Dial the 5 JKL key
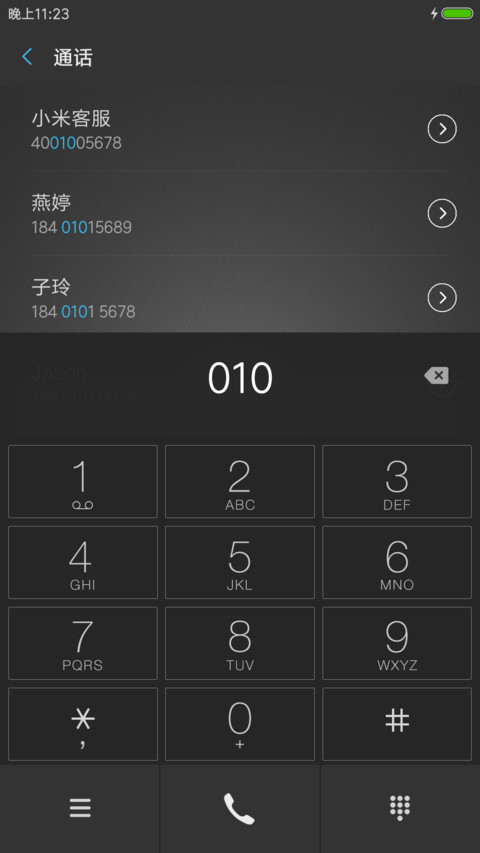The image size is (480, 853). click(240, 562)
